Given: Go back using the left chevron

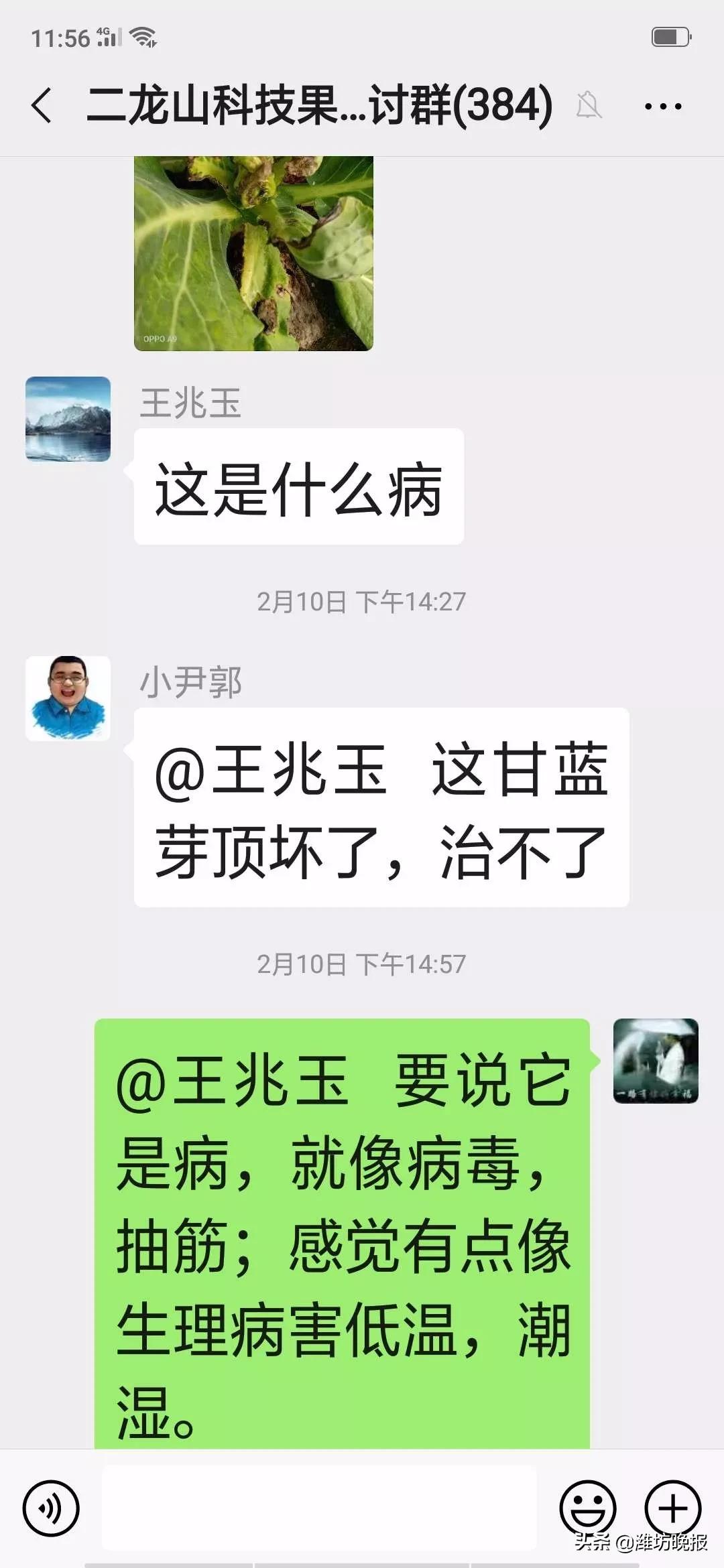Looking at the screenshot, I should coord(40,106).
